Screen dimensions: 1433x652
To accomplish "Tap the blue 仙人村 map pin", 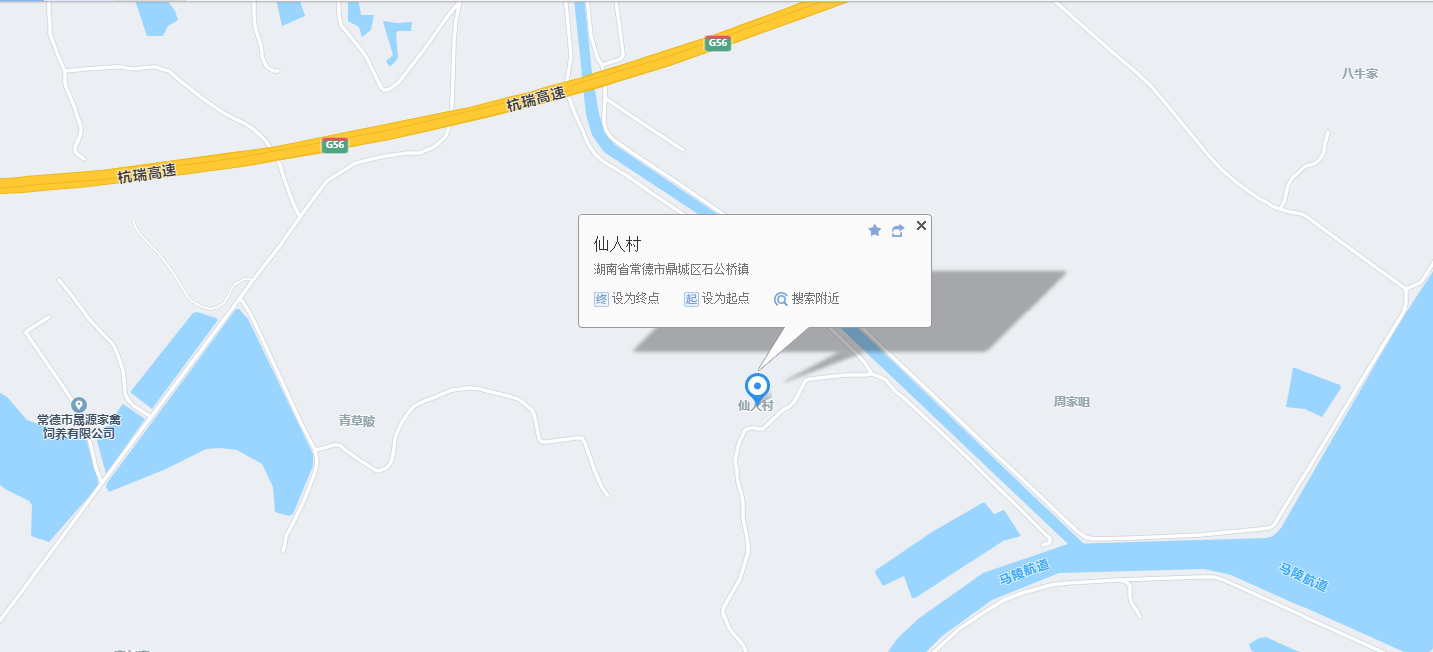I will pos(758,387).
